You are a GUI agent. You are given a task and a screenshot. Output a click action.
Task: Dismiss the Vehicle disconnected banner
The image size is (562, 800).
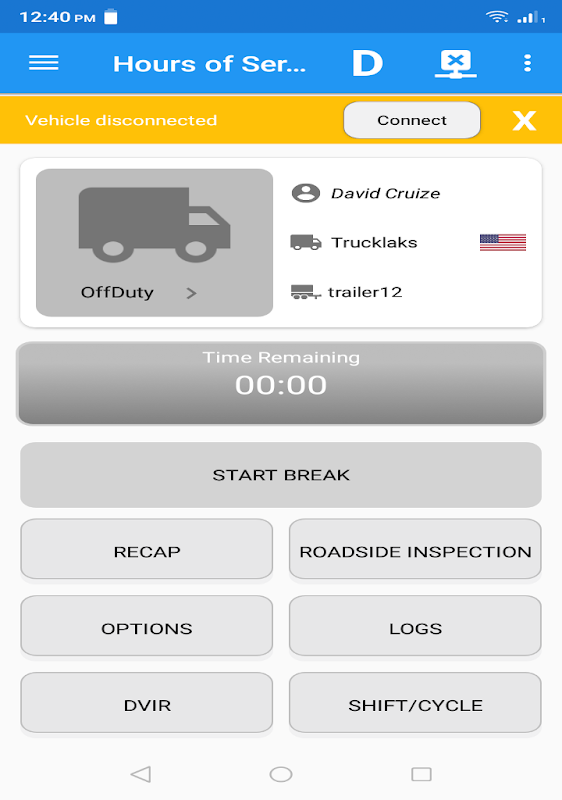pos(524,120)
